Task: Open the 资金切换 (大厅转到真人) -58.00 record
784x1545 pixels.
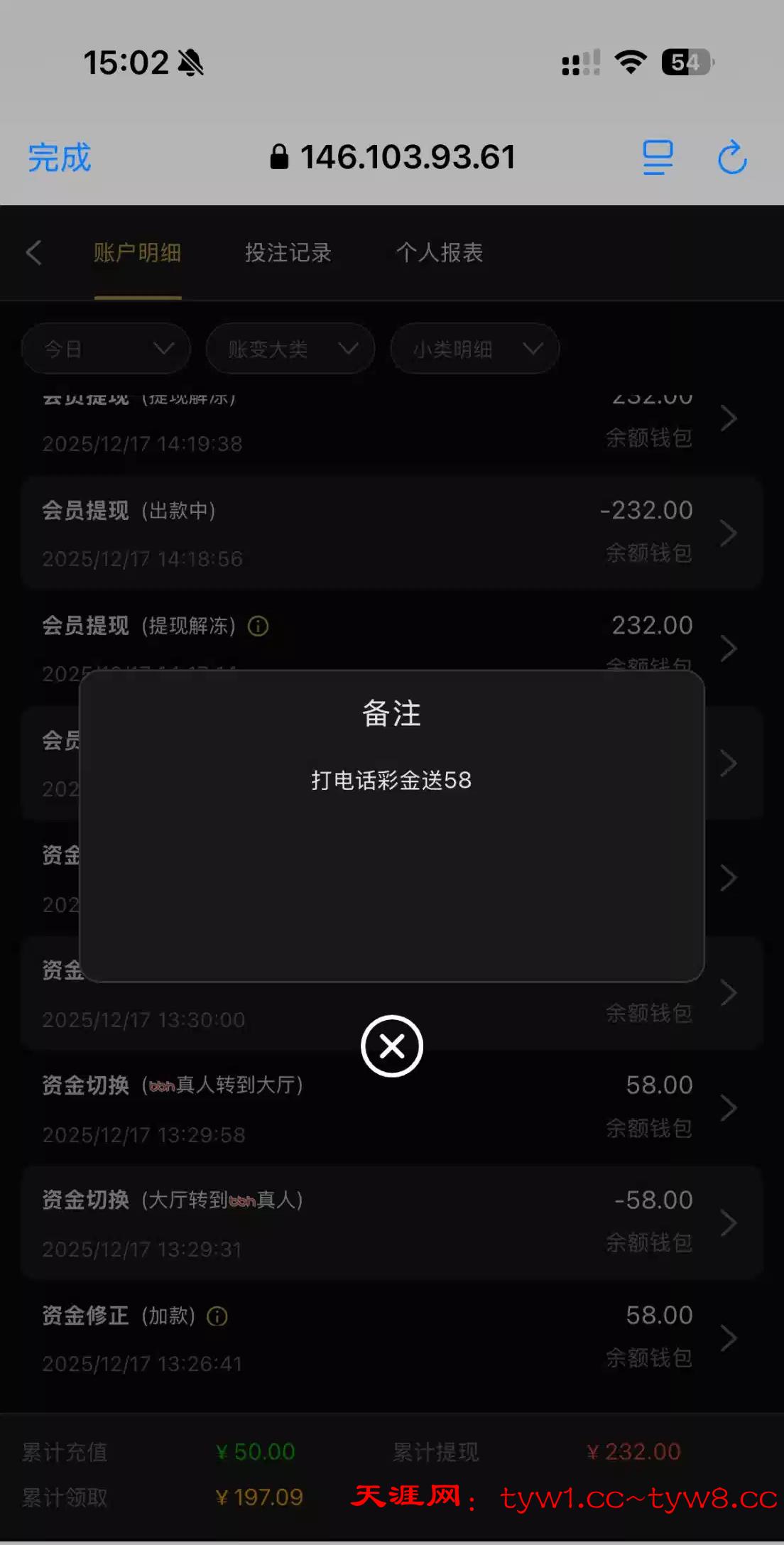Action: [x=392, y=1223]
